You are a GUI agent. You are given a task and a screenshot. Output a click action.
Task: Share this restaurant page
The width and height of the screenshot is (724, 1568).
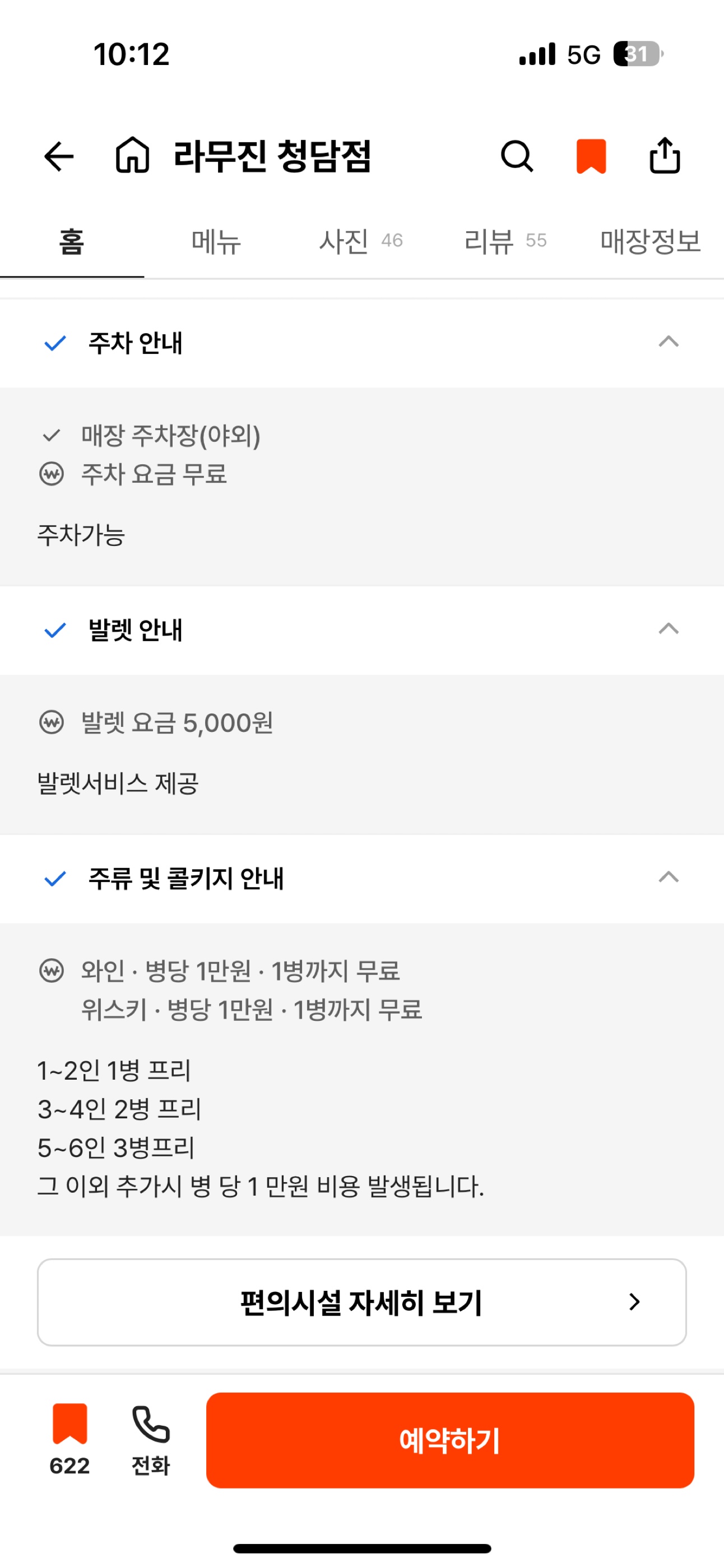665,156
